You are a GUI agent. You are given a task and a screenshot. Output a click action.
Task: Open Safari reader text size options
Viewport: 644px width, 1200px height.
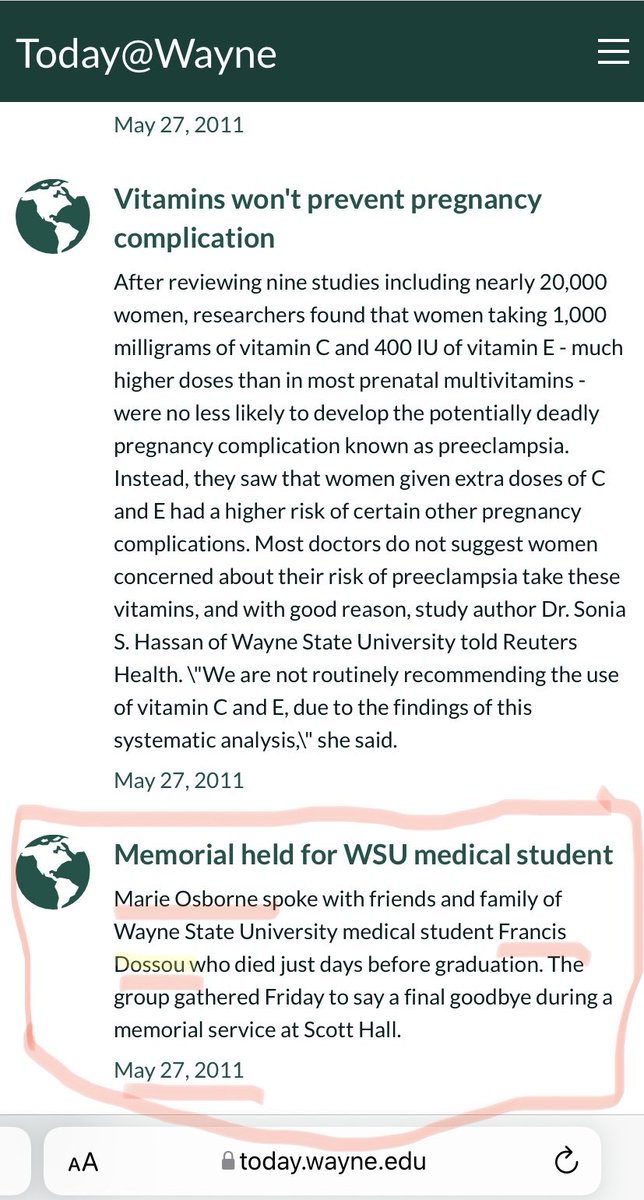click(84, 1162)
